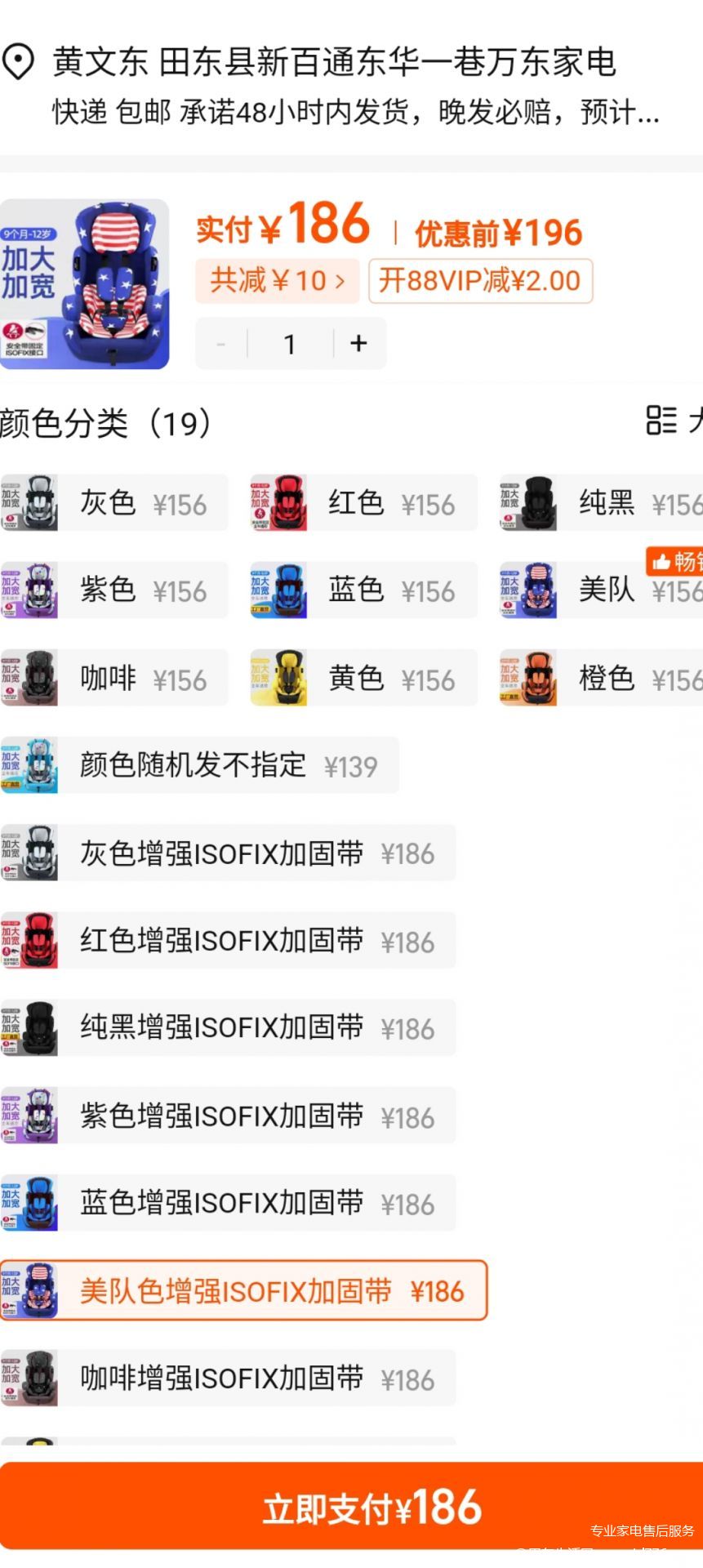Select the 红色 ¥156 option
This screenshot has width=703, height=1568.
[363, 503]
